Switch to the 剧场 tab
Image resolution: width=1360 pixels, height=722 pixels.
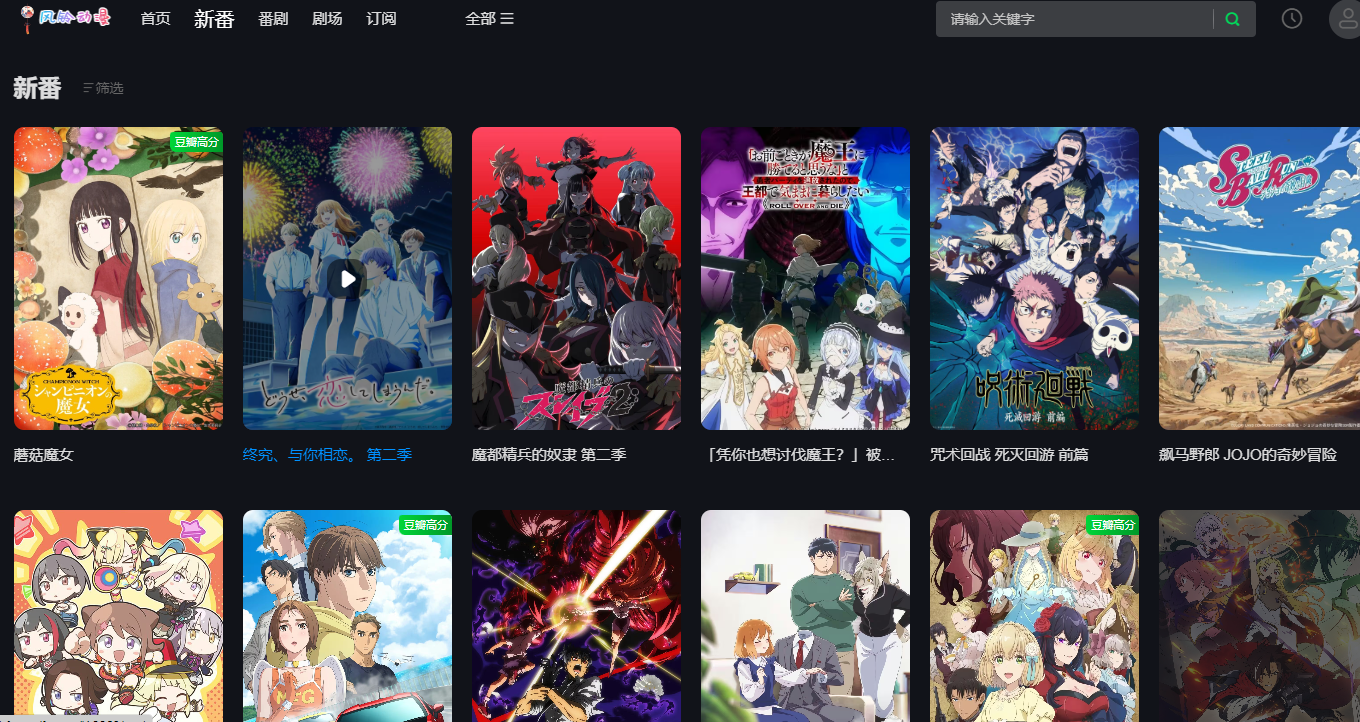327,19
